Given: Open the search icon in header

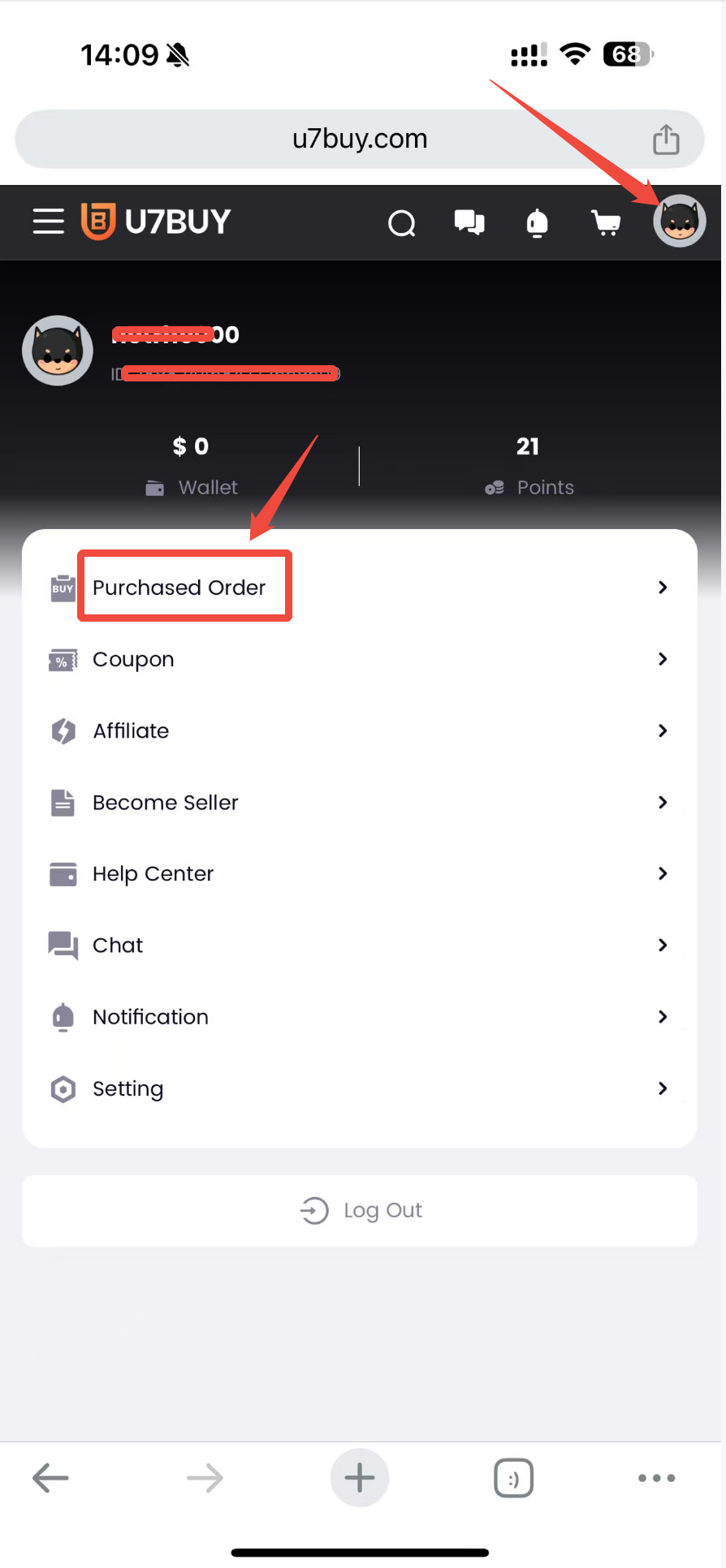Looking at the screenshot, I should click(x=401, y=222).
